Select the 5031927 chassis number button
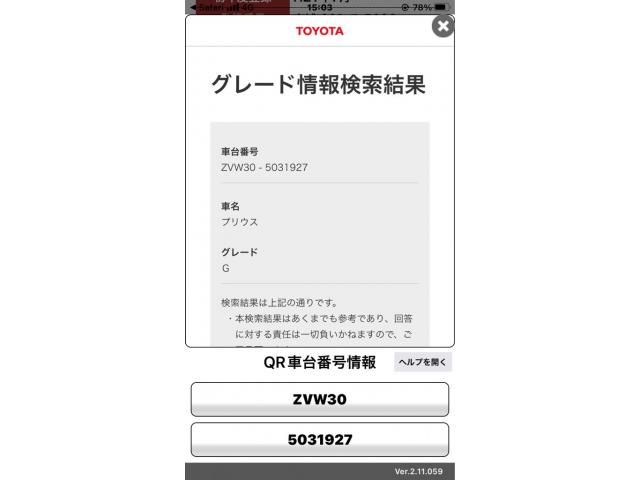The width and height of the screenshot is (640, 480). click(x=320, y=439)
